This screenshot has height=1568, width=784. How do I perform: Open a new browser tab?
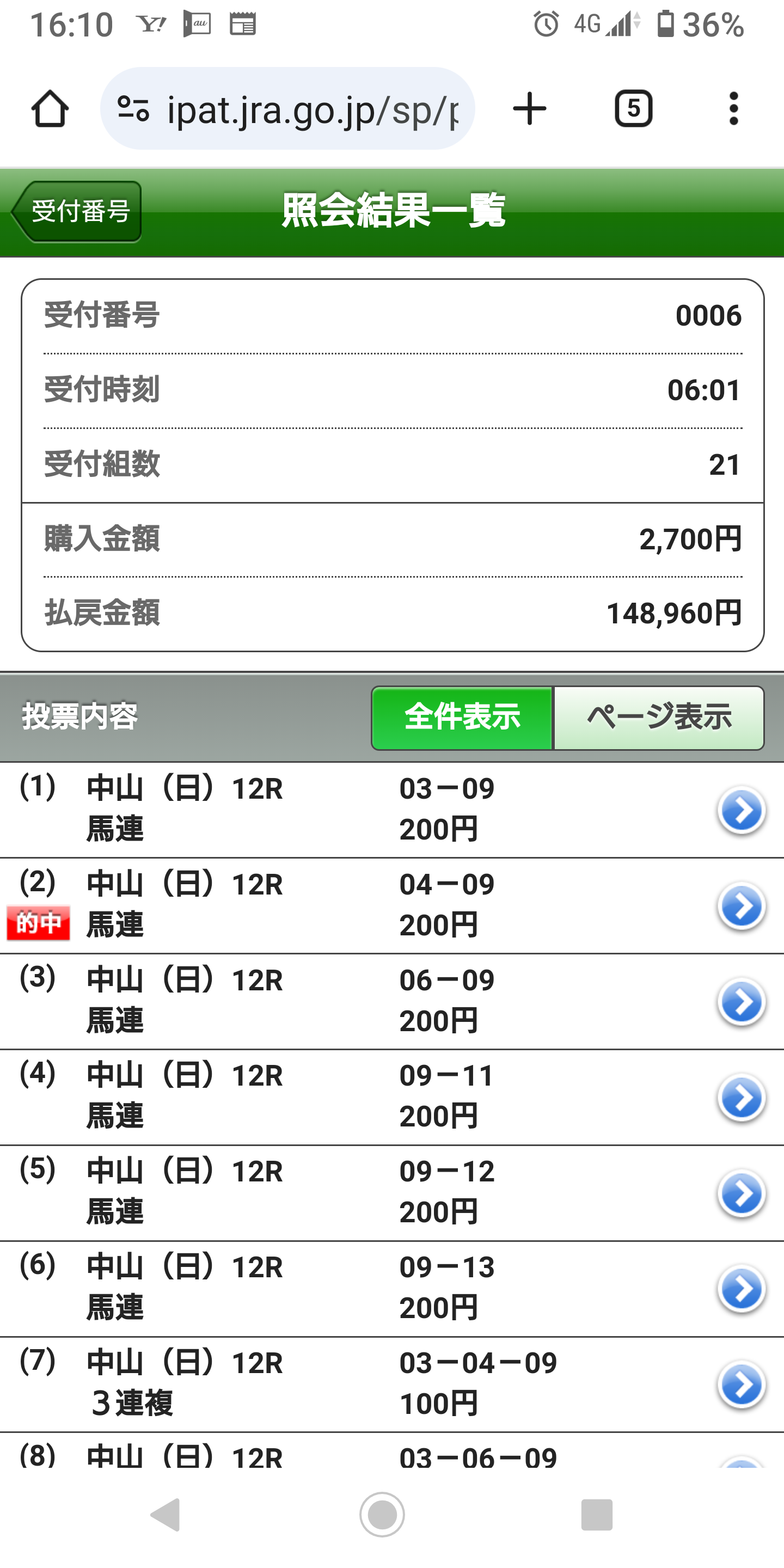530,109
